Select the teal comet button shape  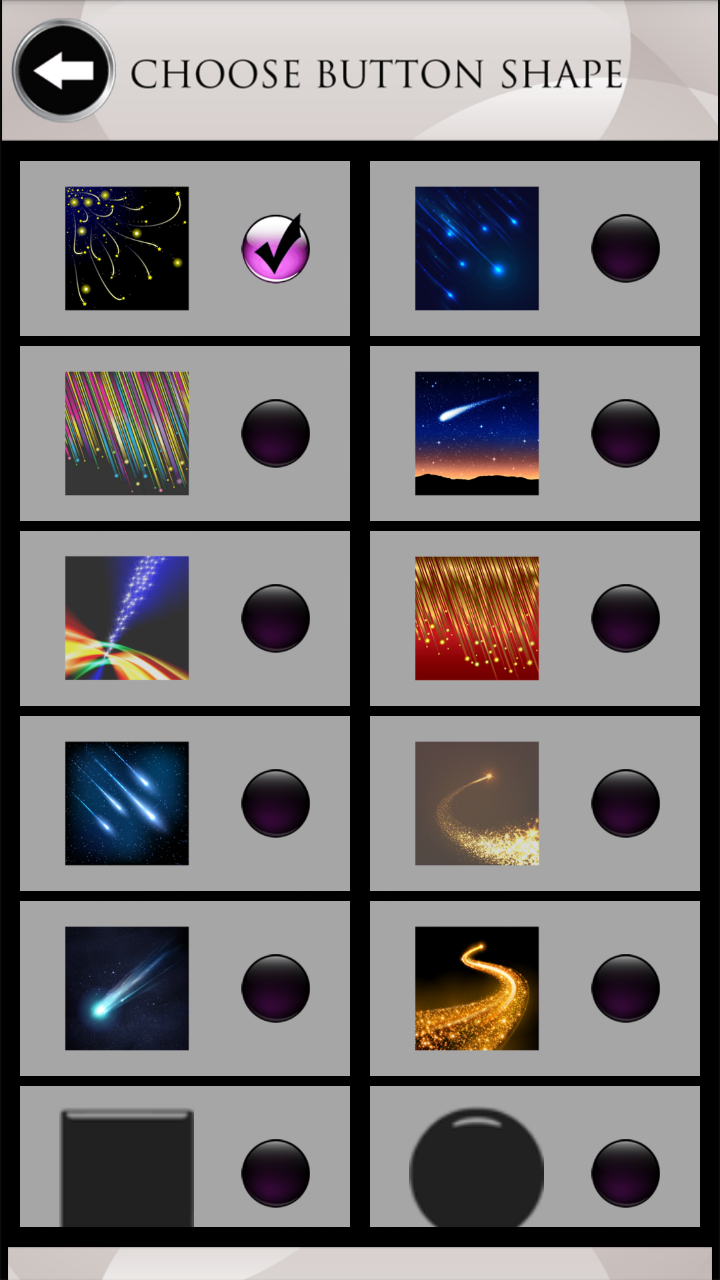tap(127, 988)
